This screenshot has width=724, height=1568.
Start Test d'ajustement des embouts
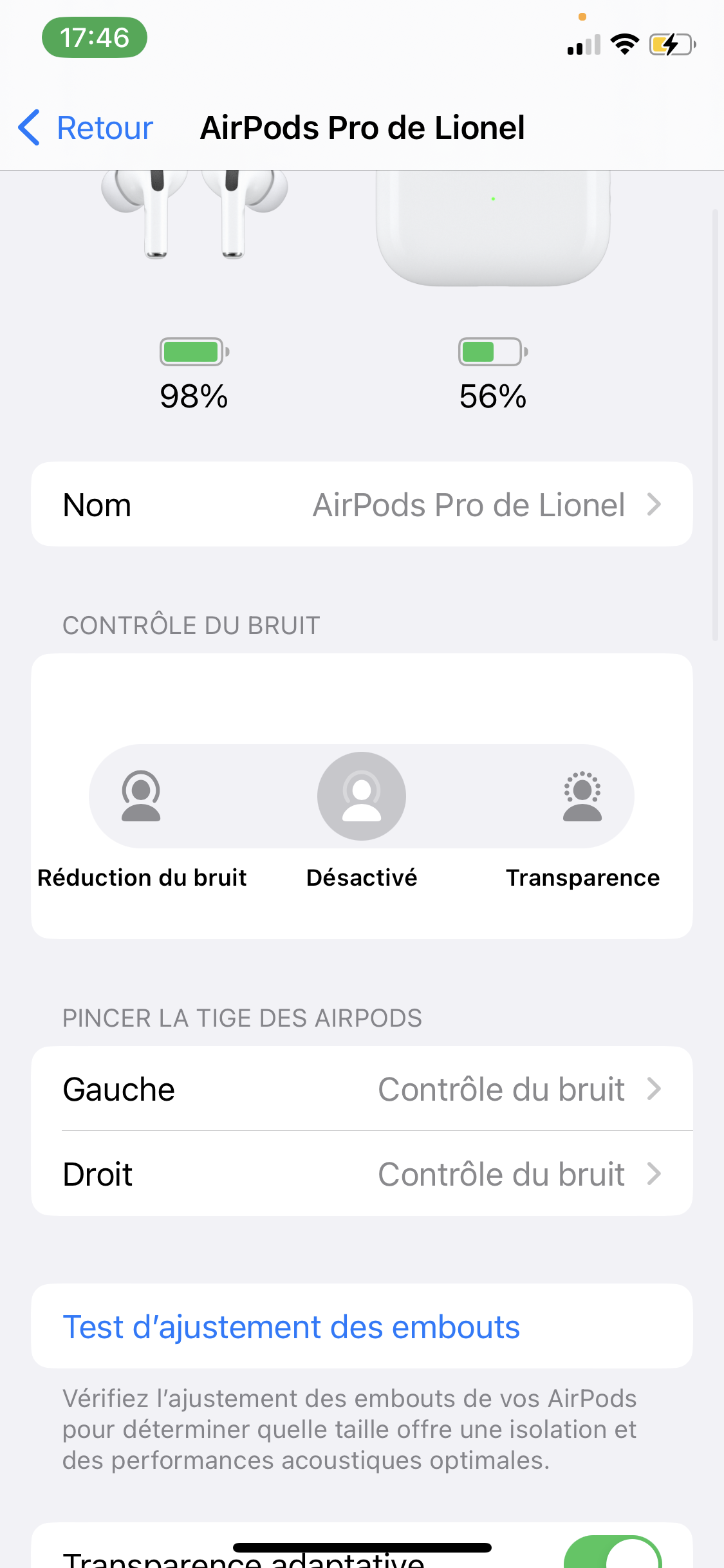point(291,1327)
